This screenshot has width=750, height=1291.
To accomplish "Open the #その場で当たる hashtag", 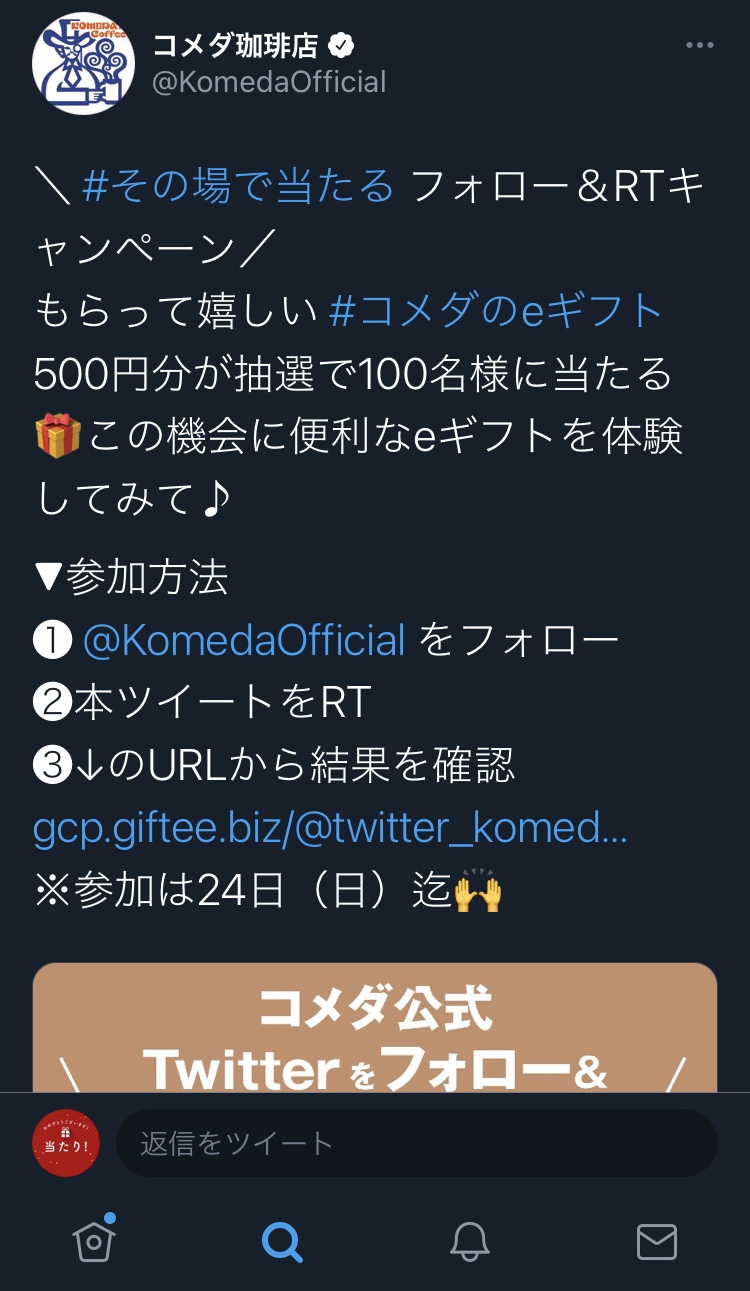I will (x=240, y=187).
